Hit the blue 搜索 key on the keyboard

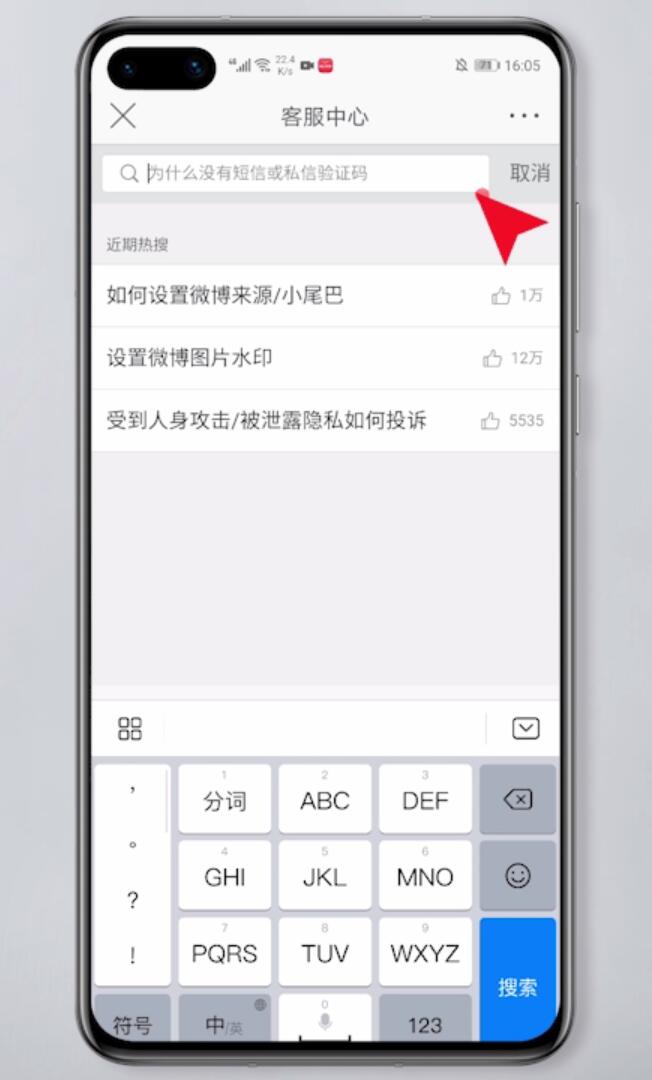pyautogui.click(x=517, y=986)
